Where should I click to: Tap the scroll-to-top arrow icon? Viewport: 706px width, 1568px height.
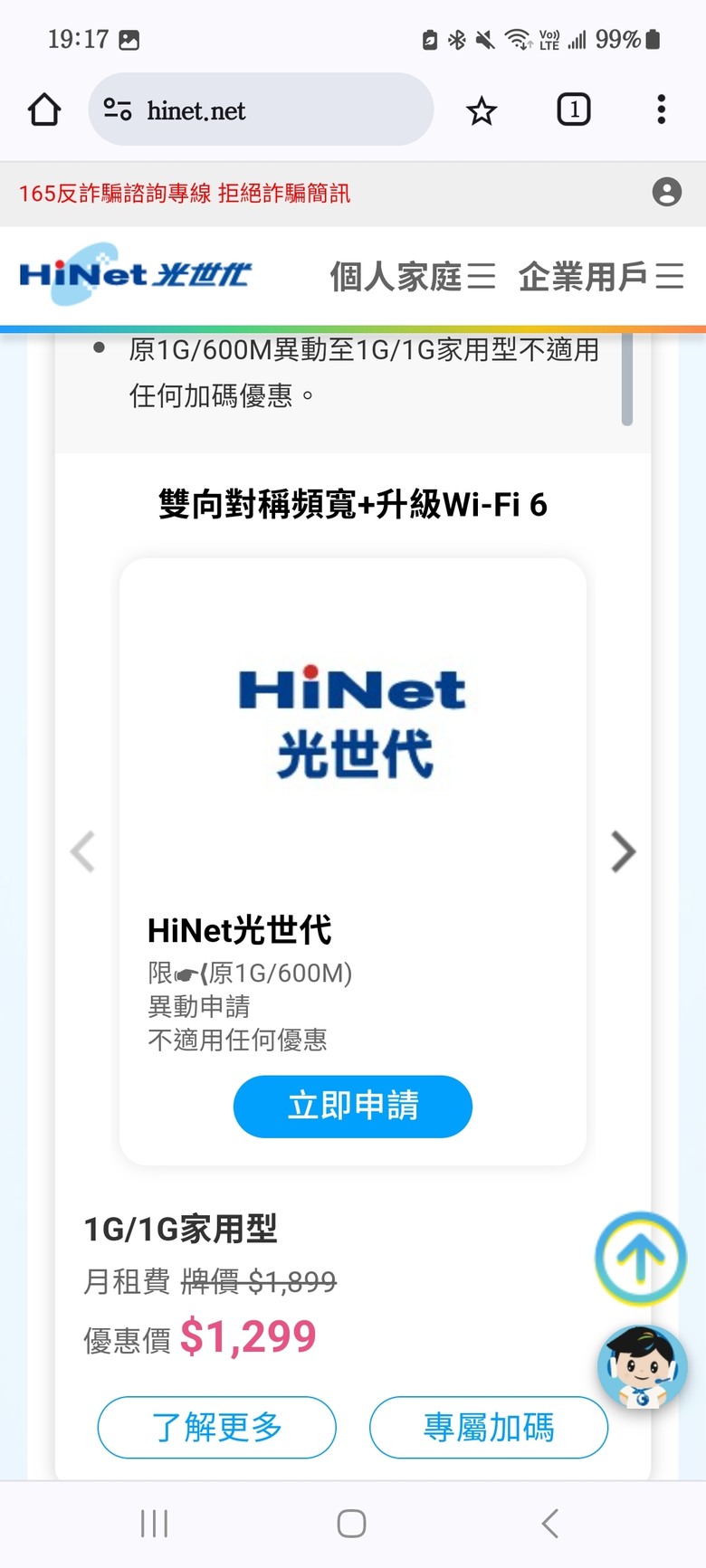(x=640, y=1258)
